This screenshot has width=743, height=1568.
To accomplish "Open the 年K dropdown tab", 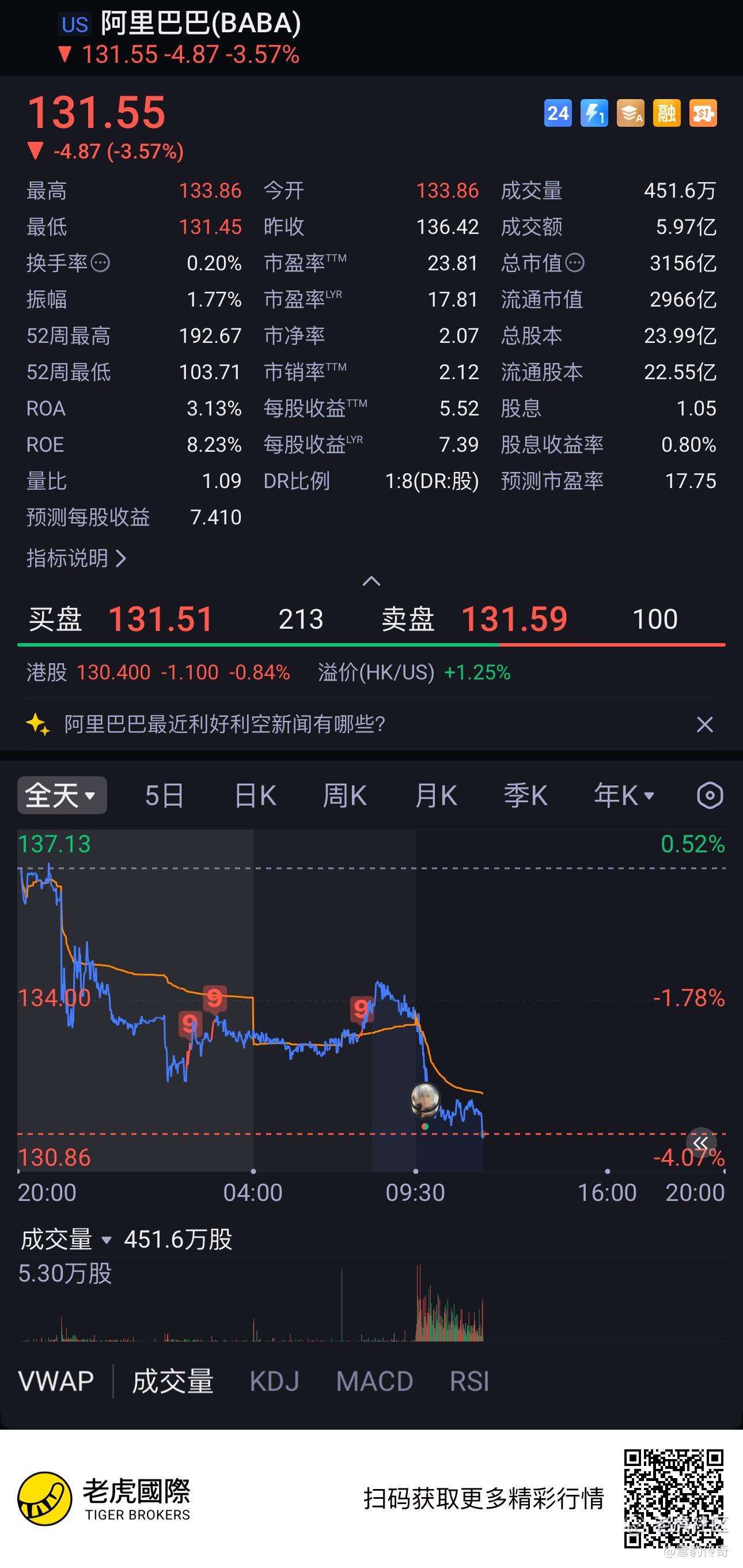I will (x=624, y=796).
